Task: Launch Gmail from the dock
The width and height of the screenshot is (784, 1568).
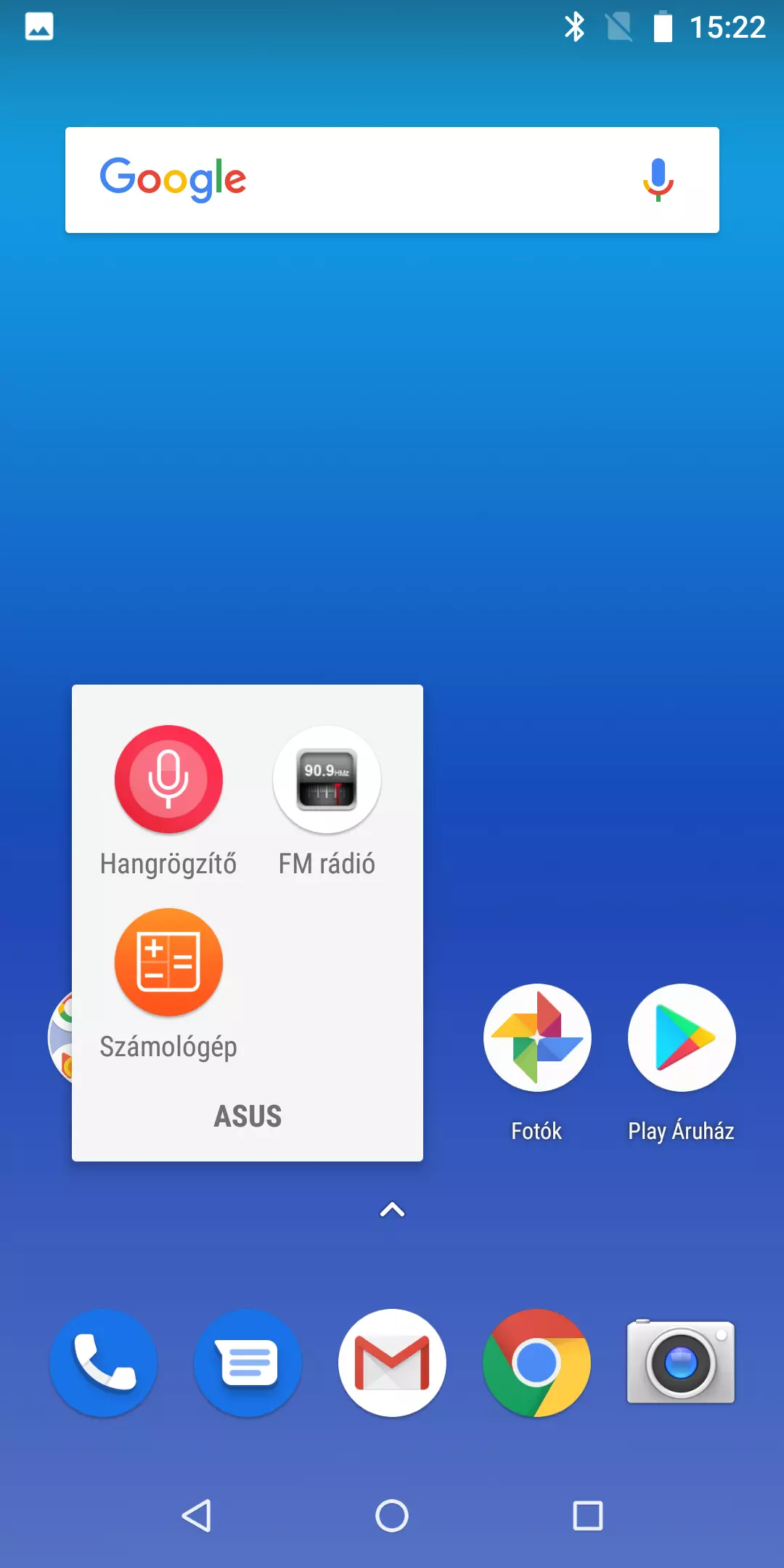Action: [x=392, y=1363]
